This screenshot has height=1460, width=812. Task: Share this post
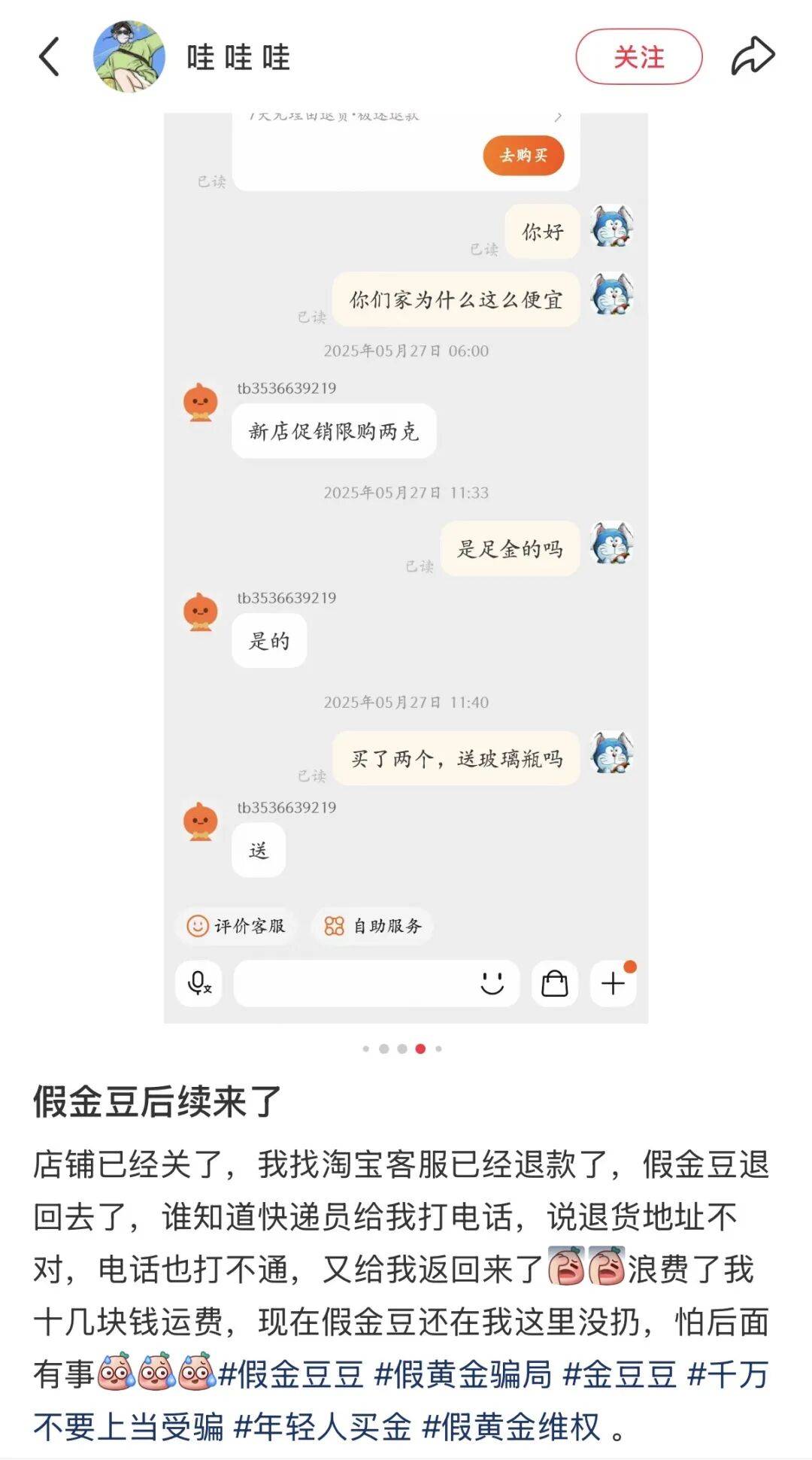coord(753,57)
